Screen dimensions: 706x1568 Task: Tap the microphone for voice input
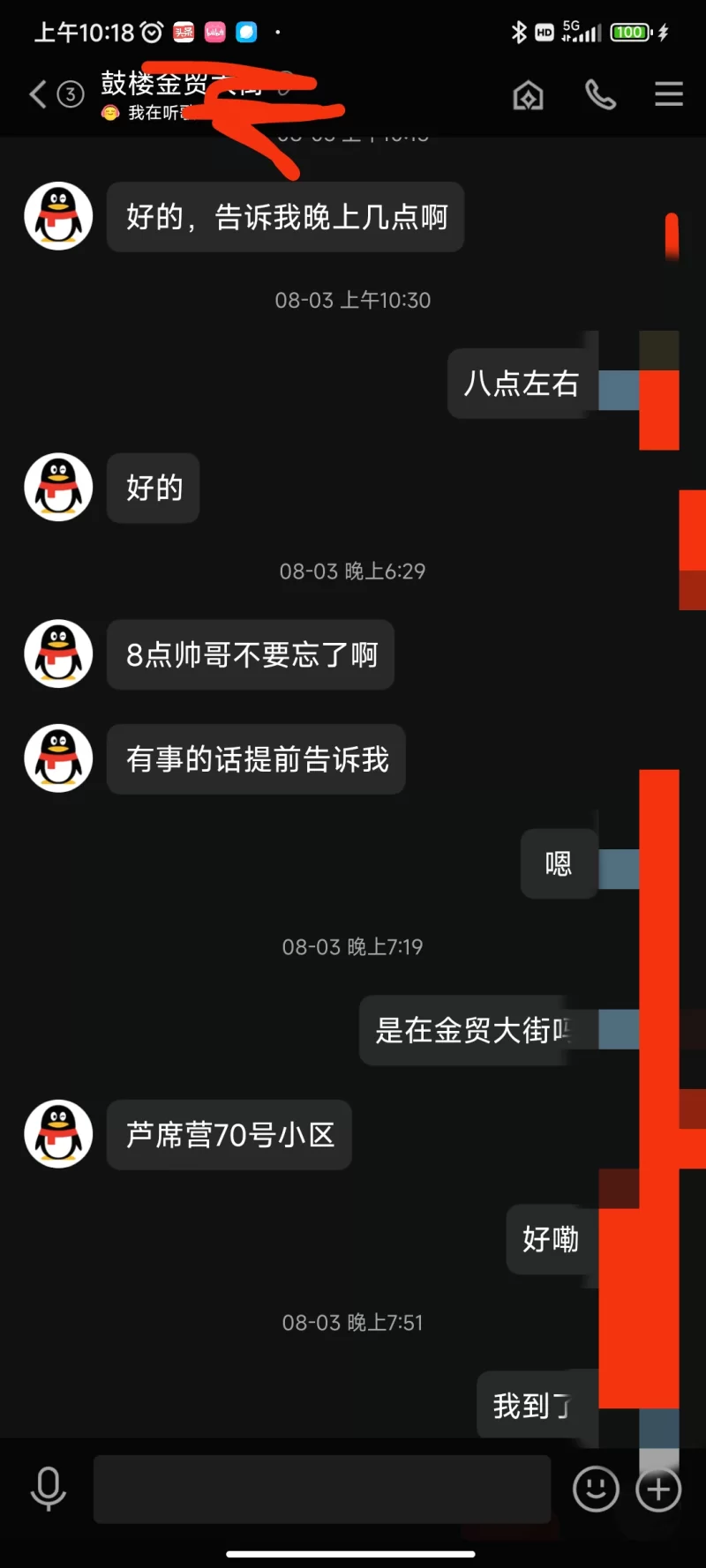point(49,1489)
